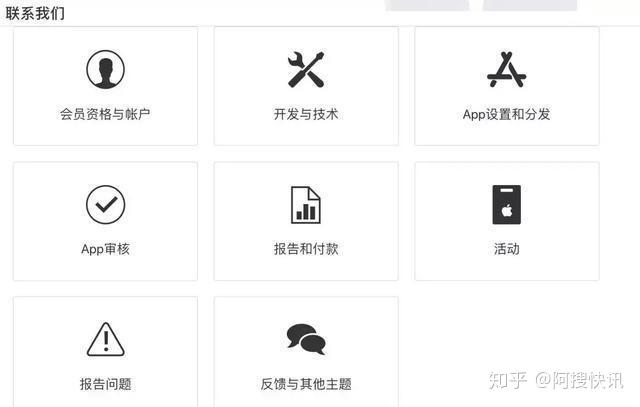Open the 会员资格与帐户 card
The width and height of the screenshot is (640, 407).
tap(105, 86)
